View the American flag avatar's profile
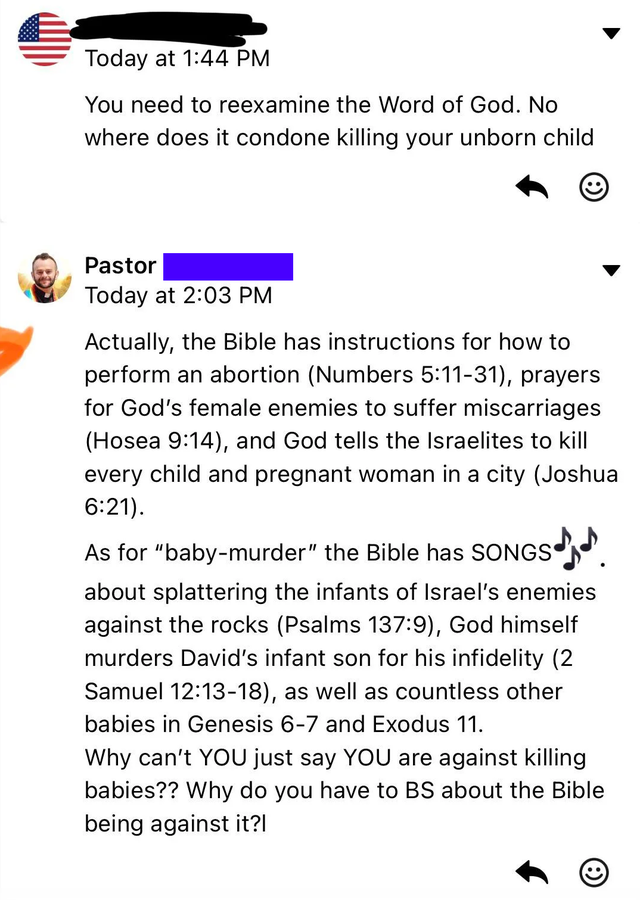640x900 pixels. [45, 40]
